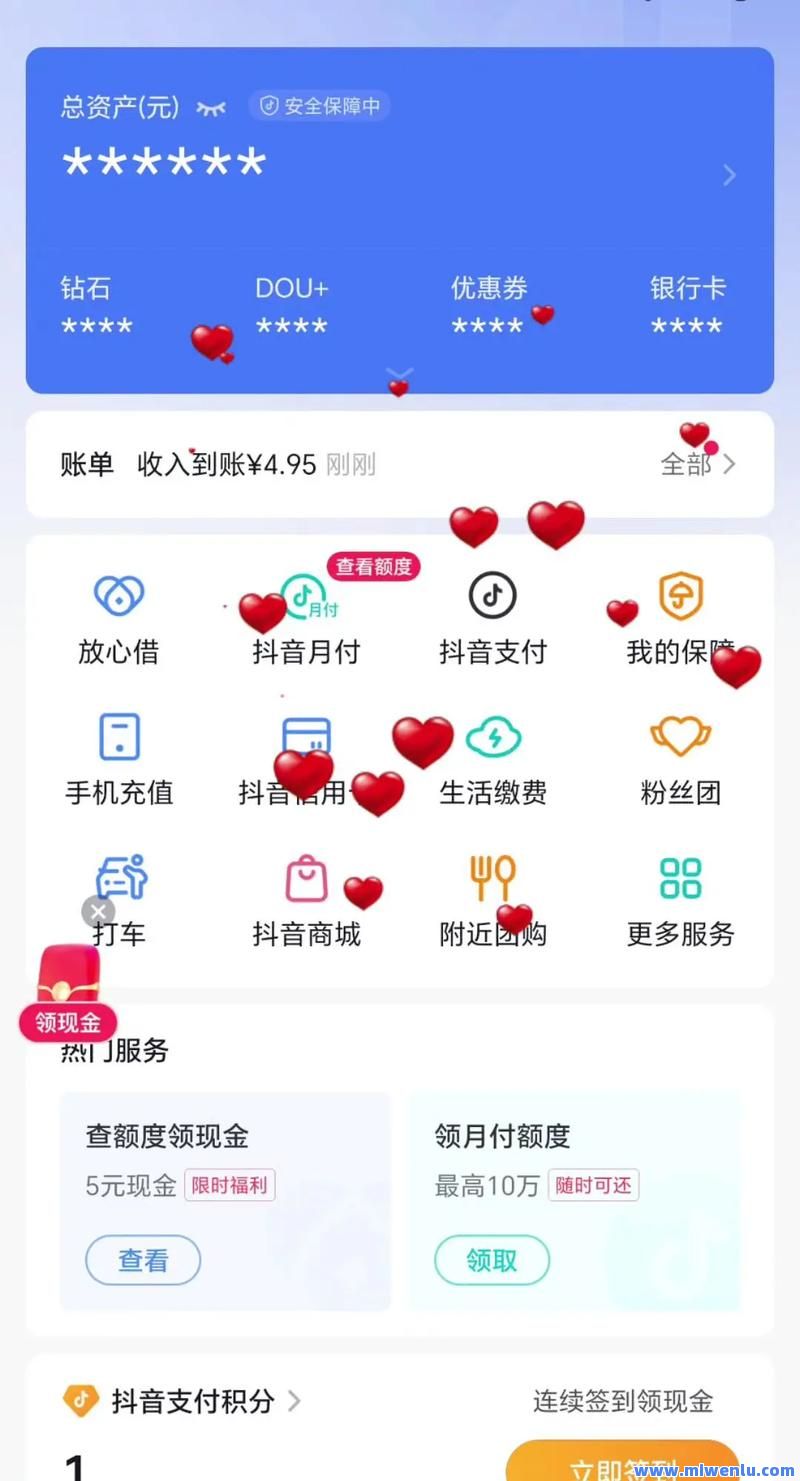Tap 查看 on 查额度领现金 card
This screenshot has height=1481, width=800.
coord(143,1260)
